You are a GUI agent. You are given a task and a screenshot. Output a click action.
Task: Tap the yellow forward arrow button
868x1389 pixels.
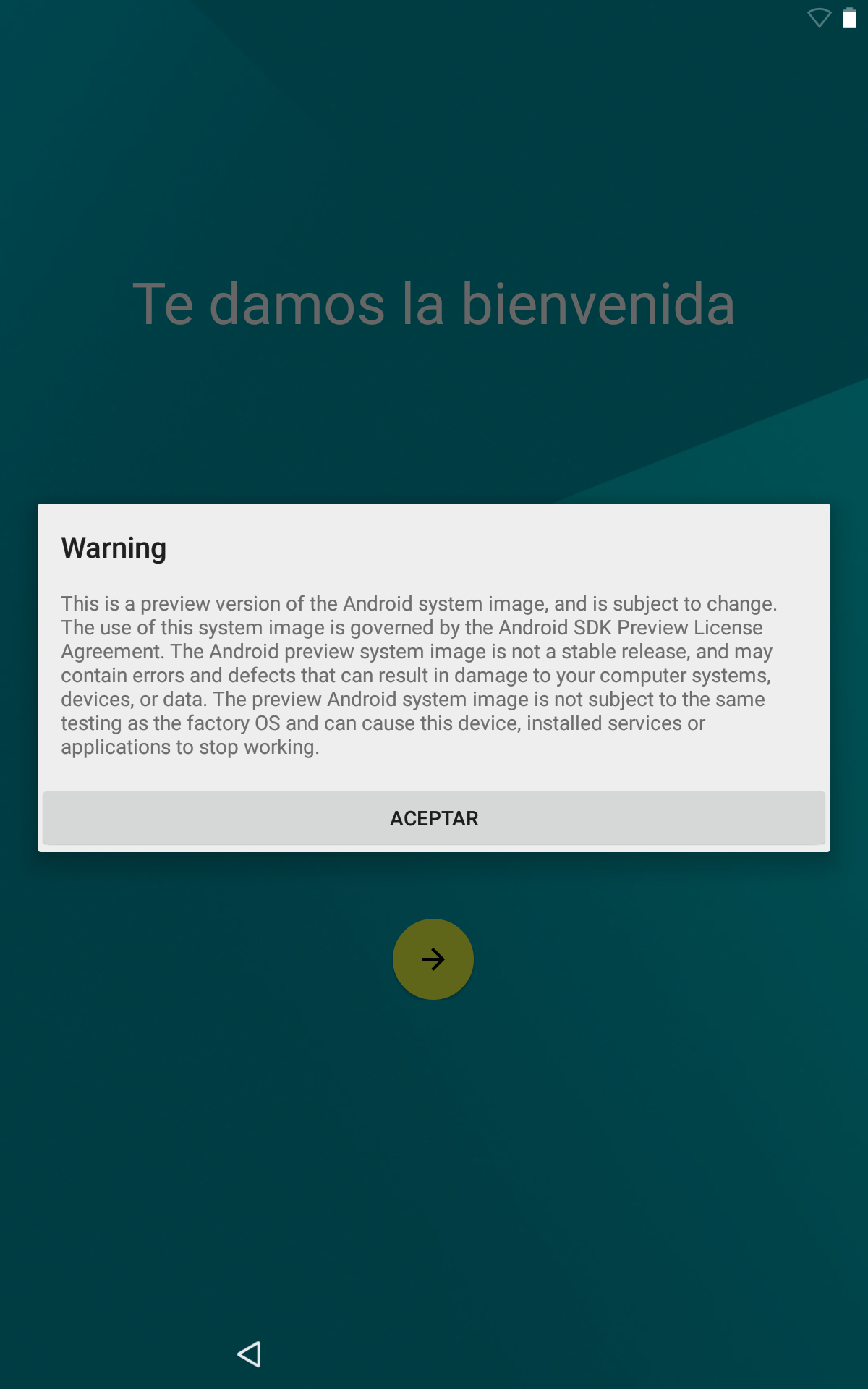(x=433, y=959)
